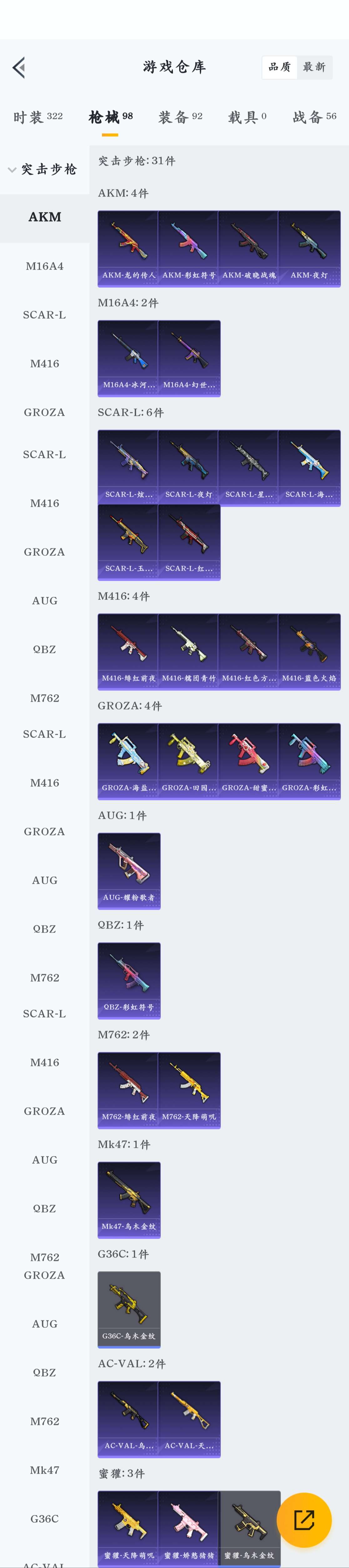The height and width of the screenshot is (1568, 349).
Task: Select Mk47 in the side list
Action: [44, 1469]
